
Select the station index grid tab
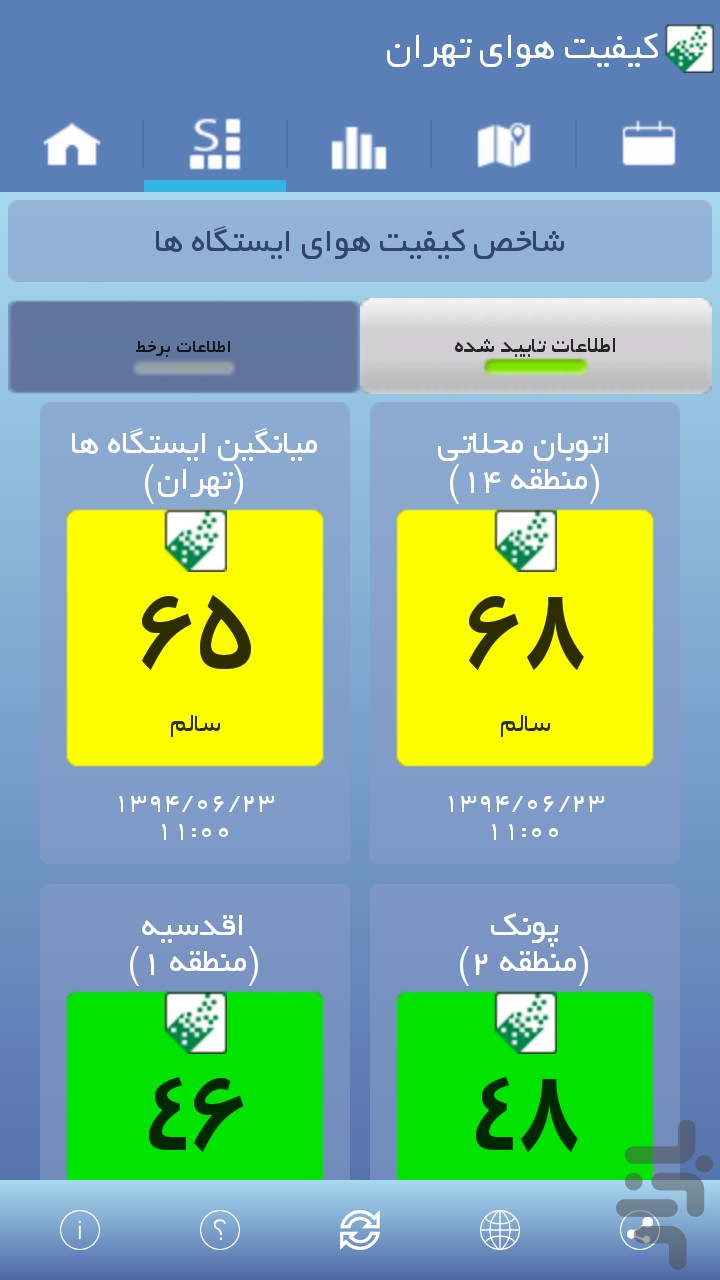(x=215, y=145)
